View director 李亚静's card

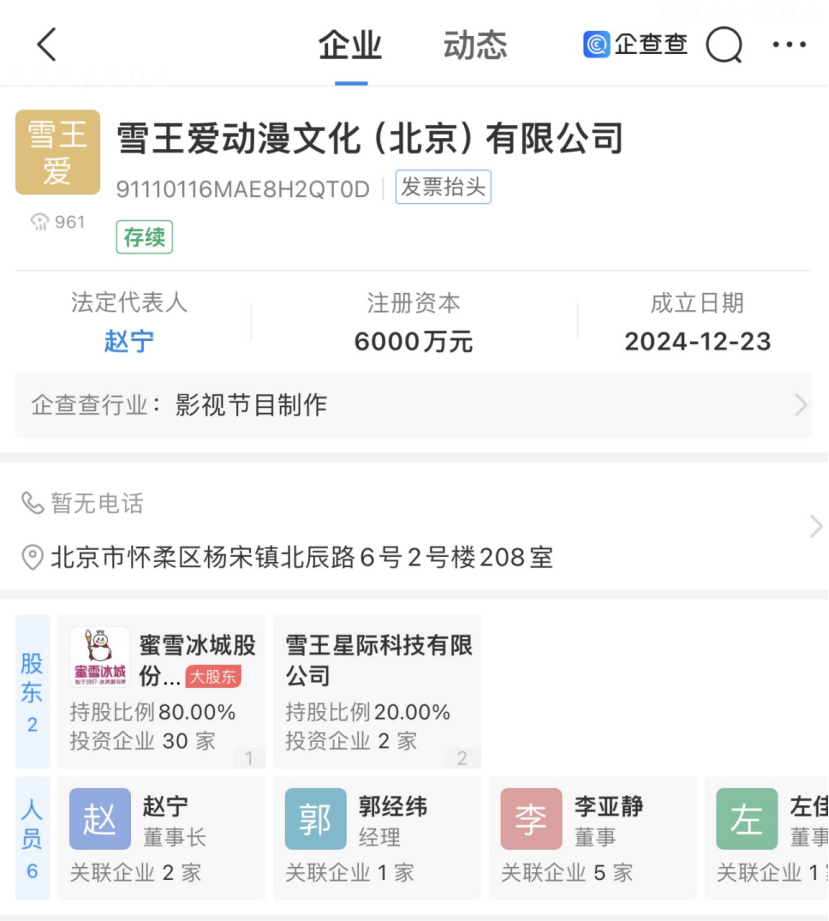[x=593, y=838]
